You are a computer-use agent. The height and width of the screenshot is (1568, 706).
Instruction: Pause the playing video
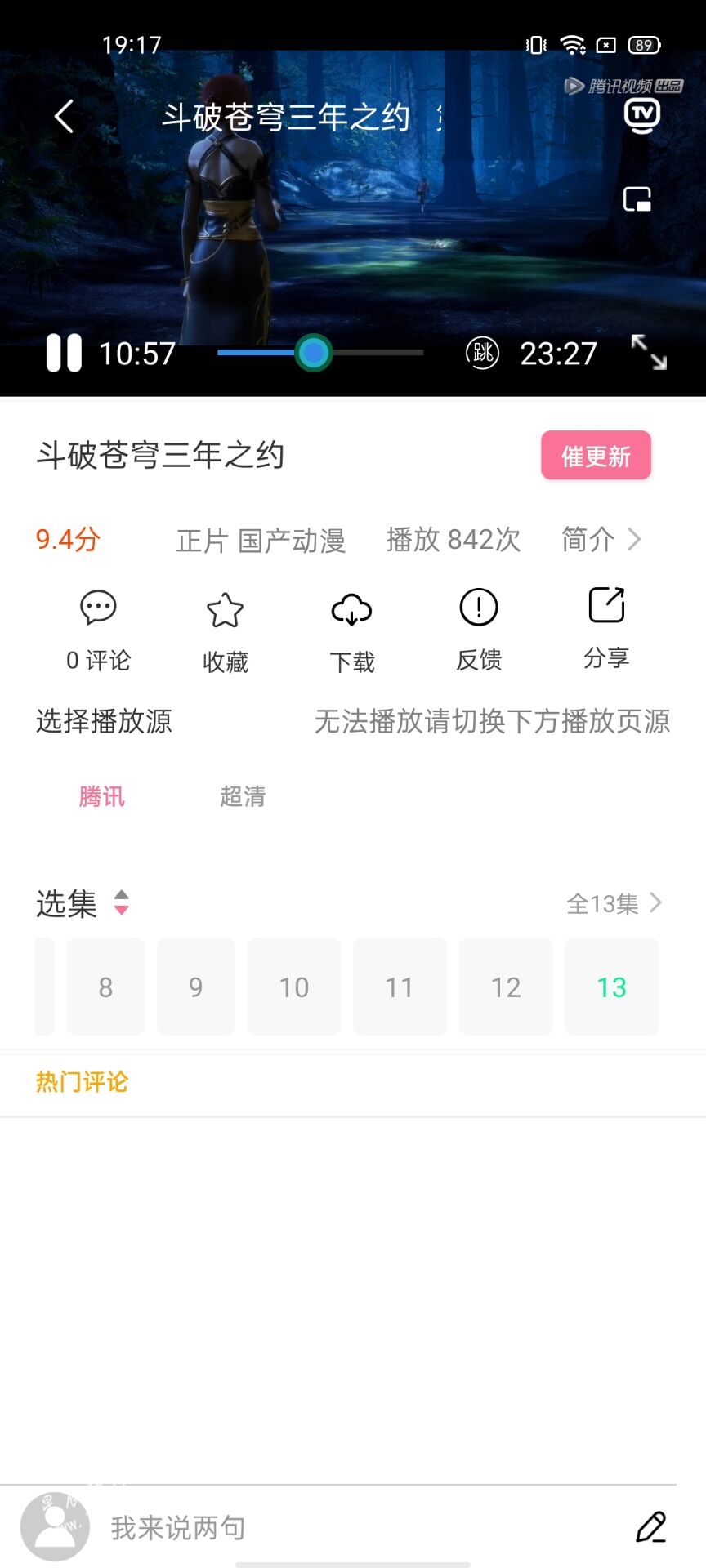[x=64, y=354]
